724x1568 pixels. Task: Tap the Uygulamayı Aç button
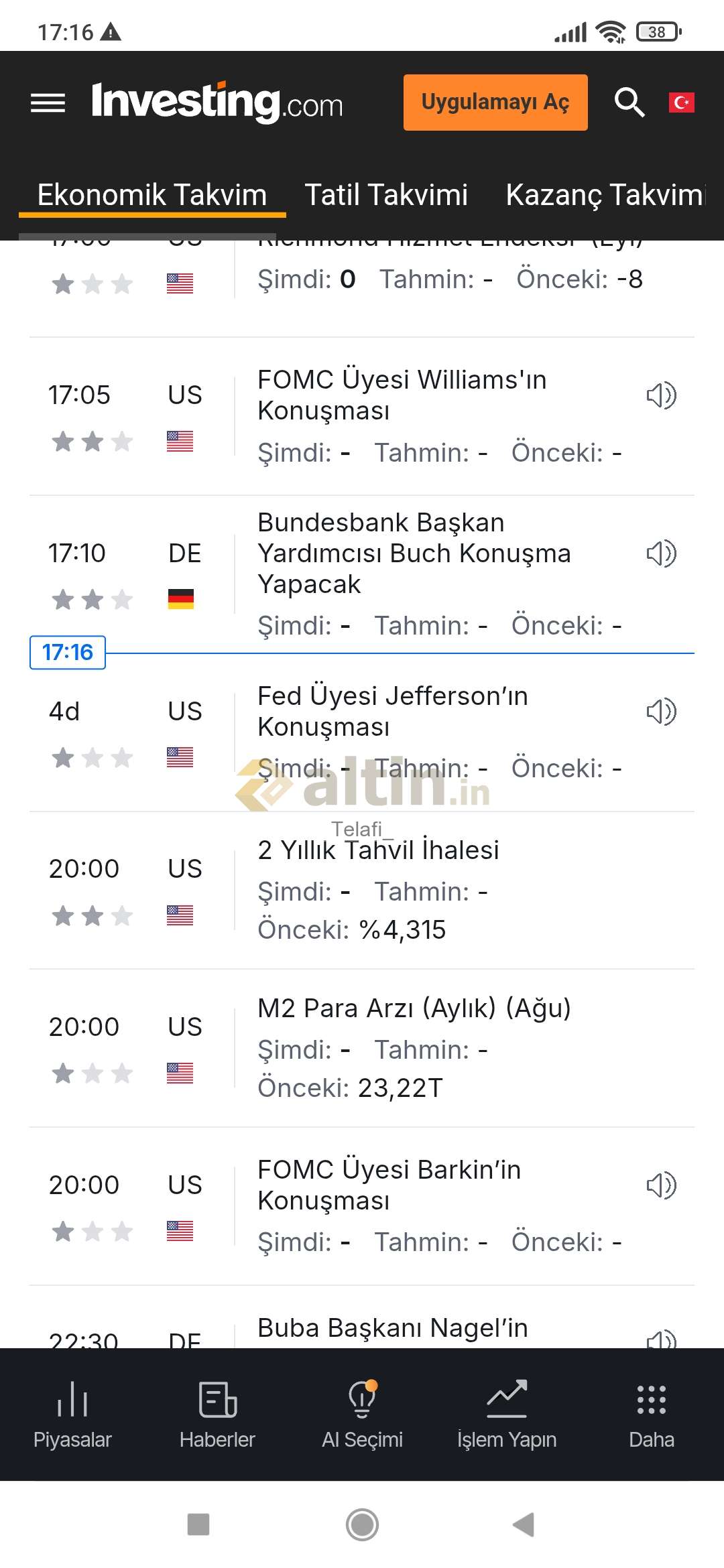[x=495, y=103]
